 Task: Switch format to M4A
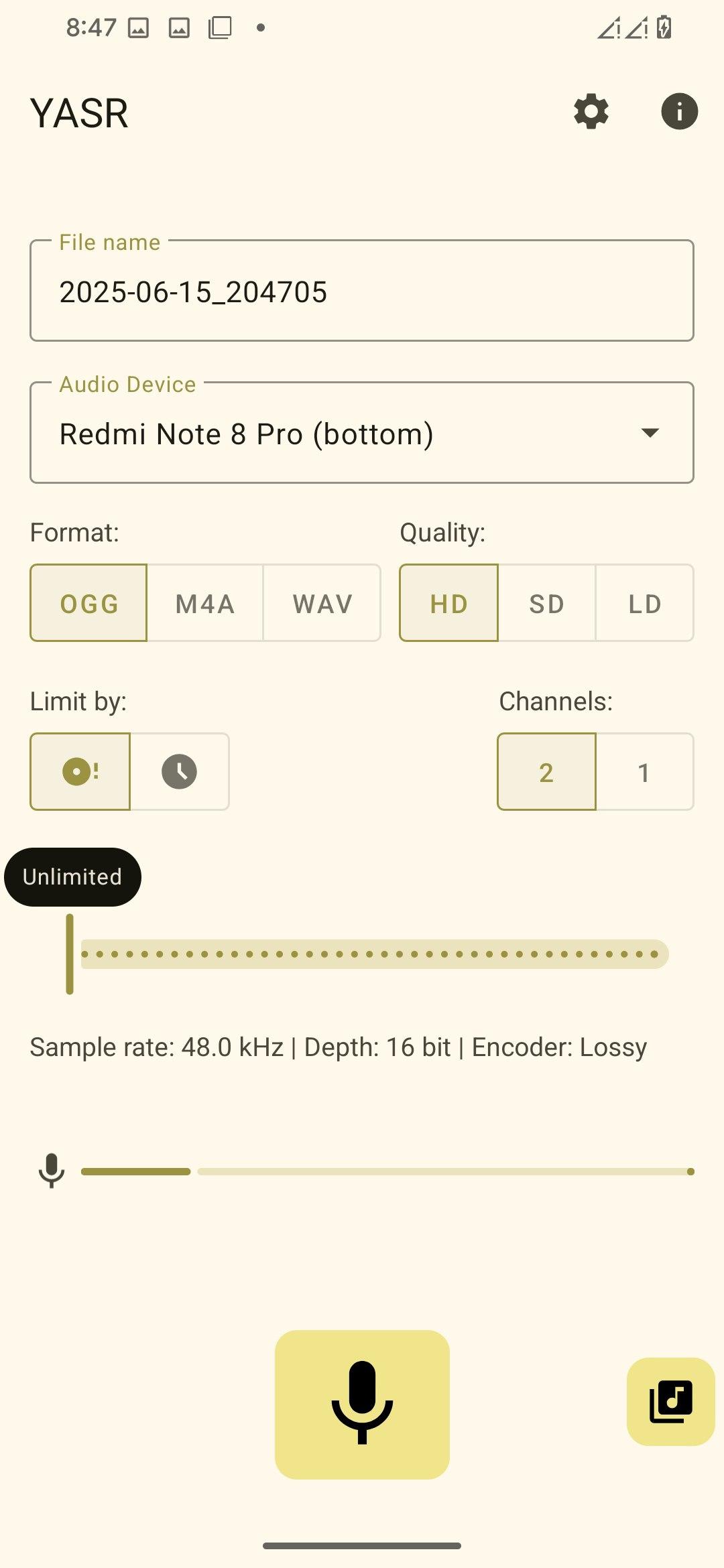(205, 603)
